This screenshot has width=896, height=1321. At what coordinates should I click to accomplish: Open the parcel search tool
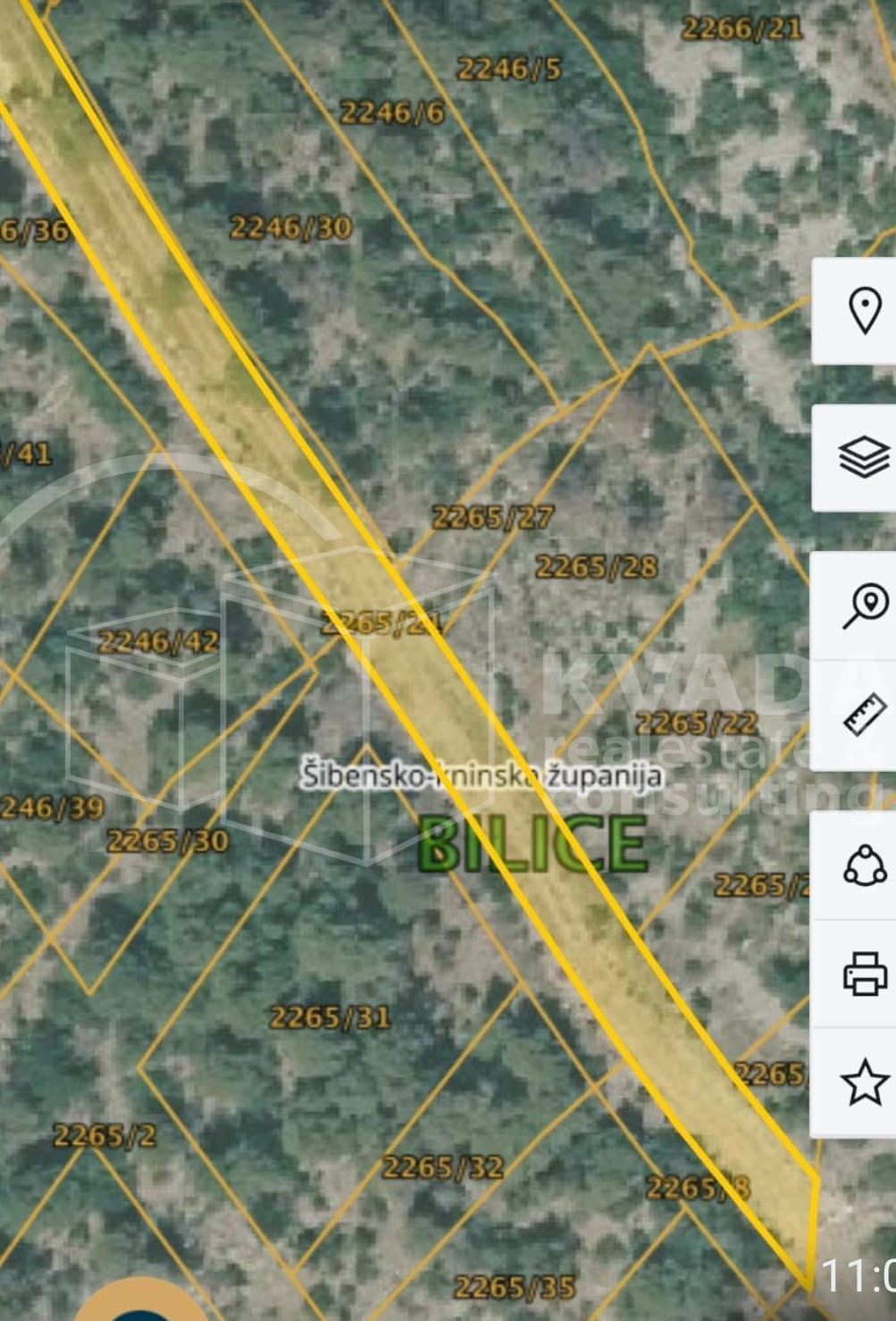[x=862, y=606]
